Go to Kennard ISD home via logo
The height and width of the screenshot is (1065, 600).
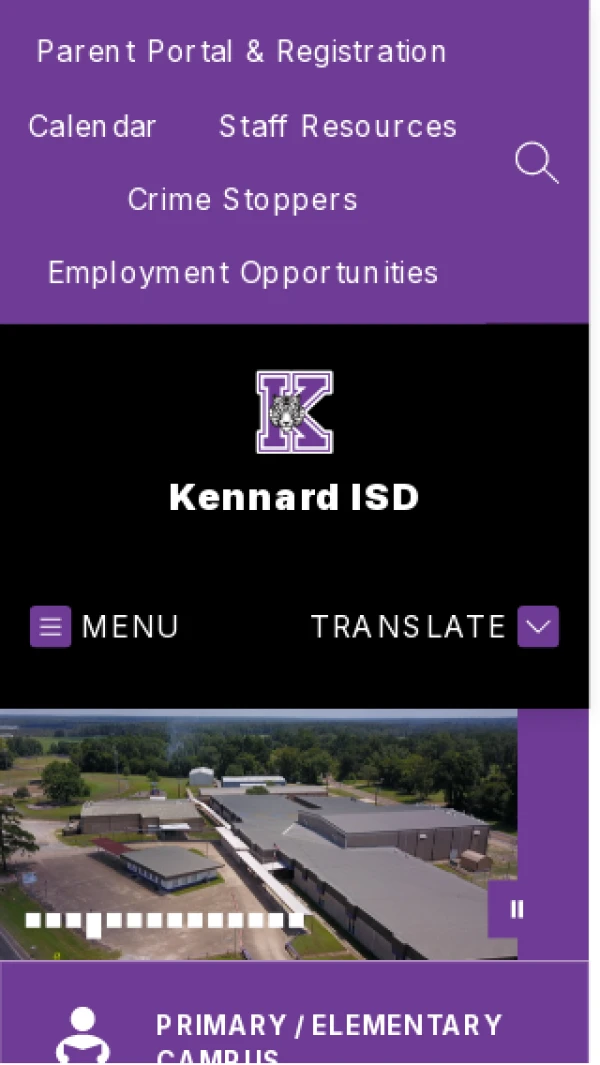(x=294, y=412)
